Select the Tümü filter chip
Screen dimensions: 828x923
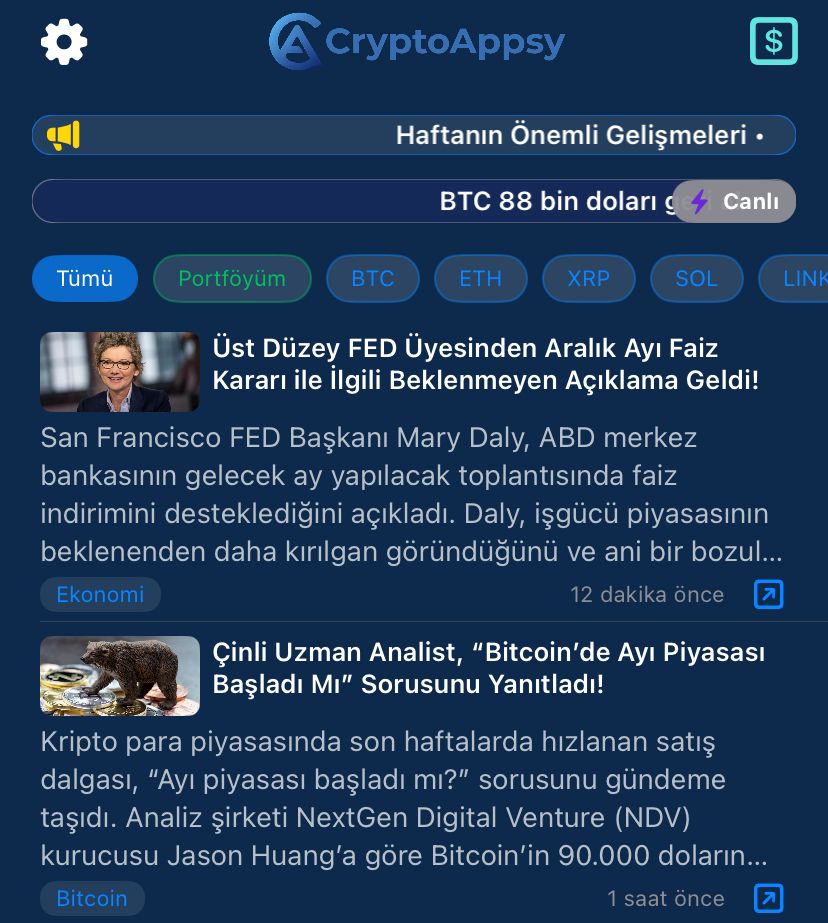tap(85, 278)
